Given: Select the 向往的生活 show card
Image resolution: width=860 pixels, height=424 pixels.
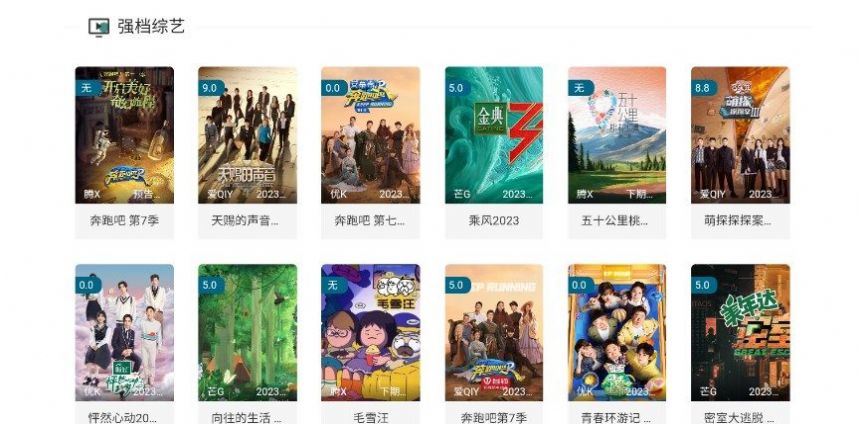Looking at the screenshot, I should (x=247, y=333).
